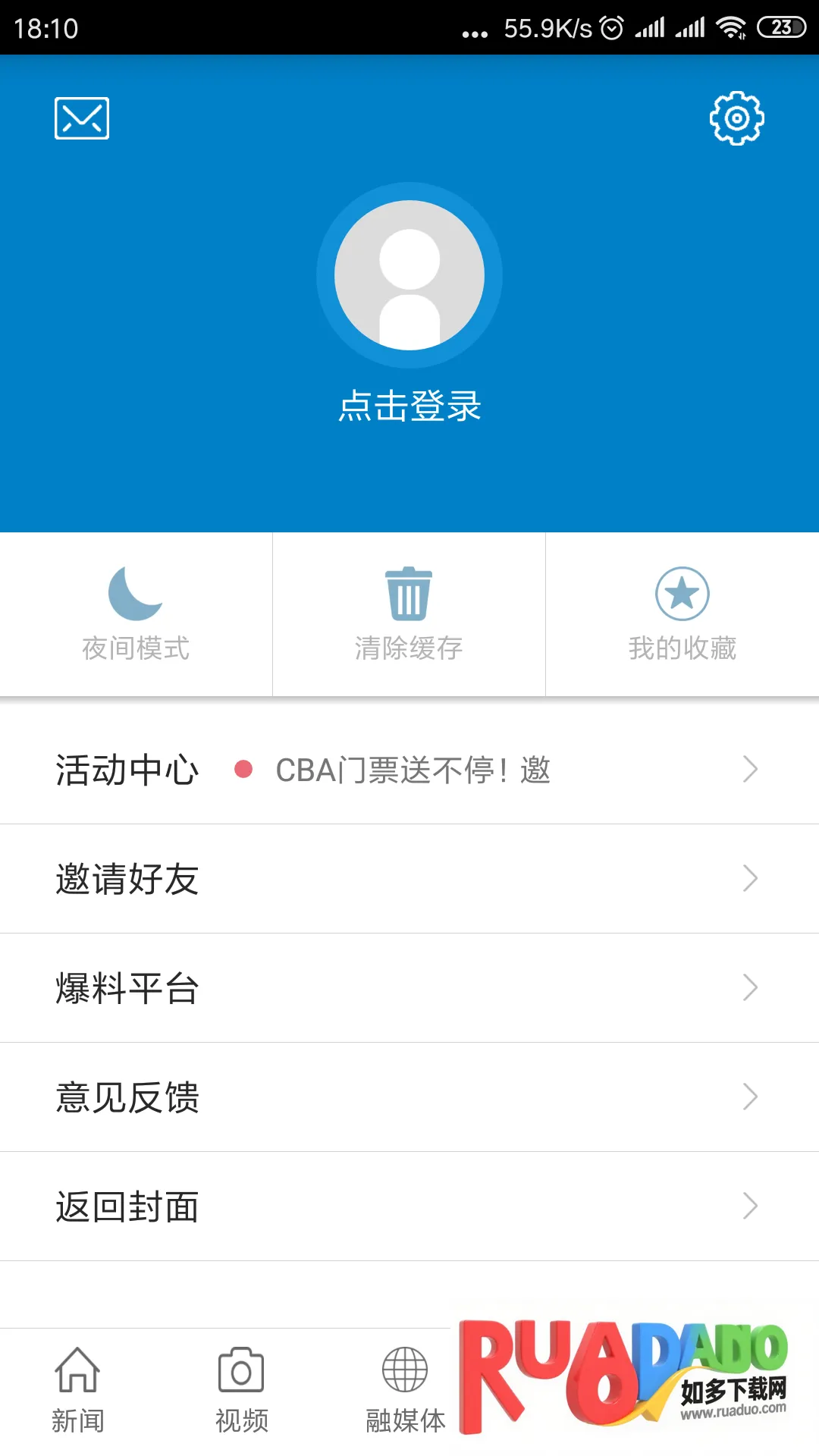Switch to the 融媒体 tab
This screenshot has height=1456, width=819.
pos(405,1390)
